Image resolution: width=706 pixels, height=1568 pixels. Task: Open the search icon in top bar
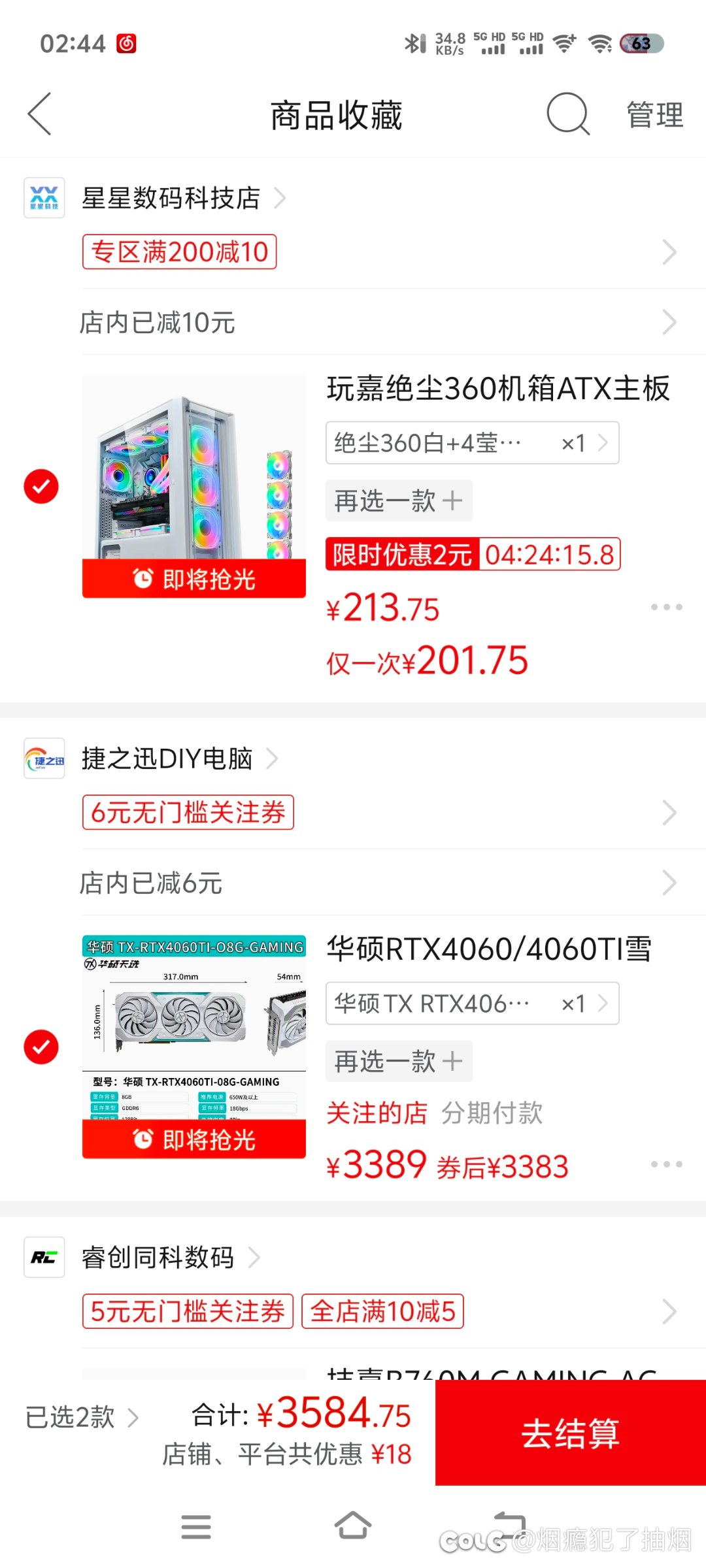[x=568, y=114]
